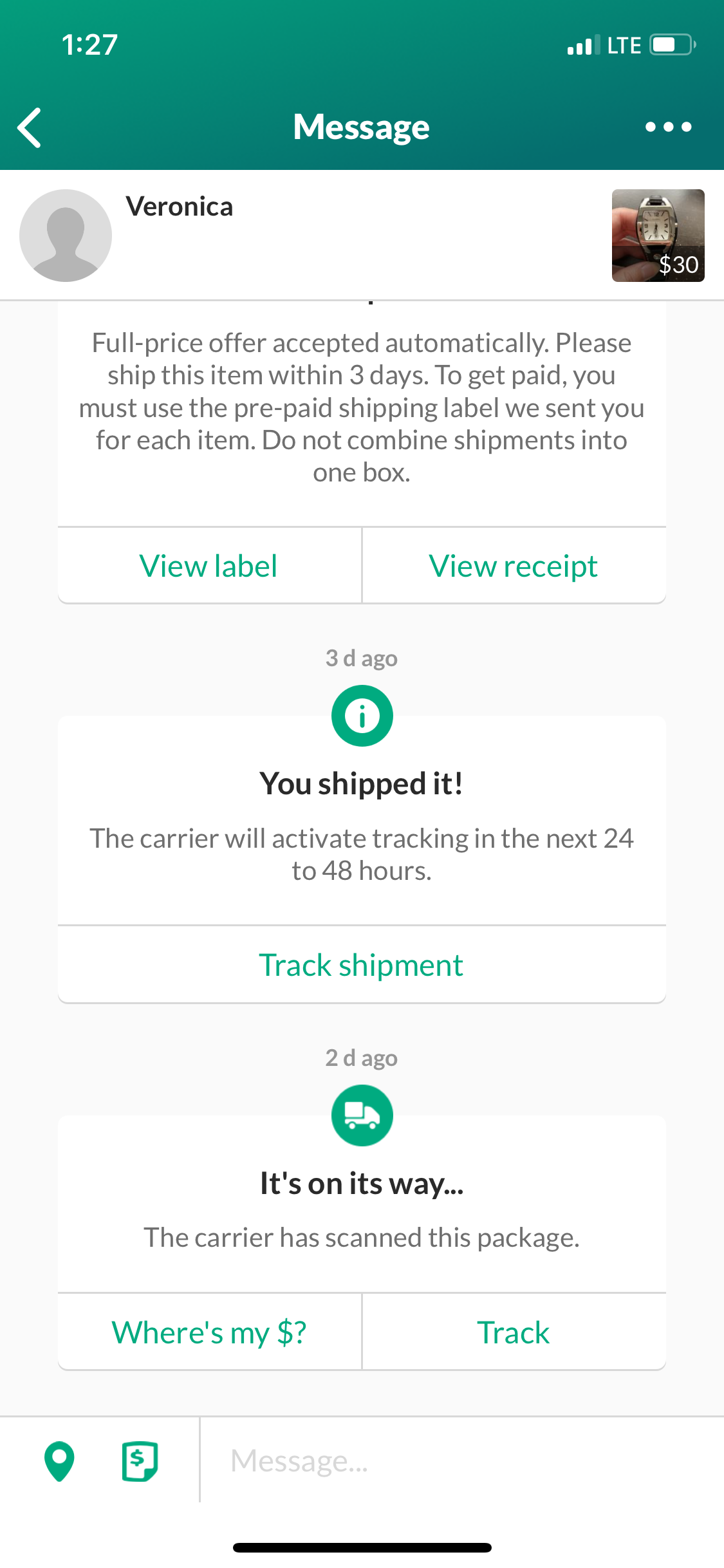Open the payment dollar icon
Screen dimensions: 724x1568
140,1461
